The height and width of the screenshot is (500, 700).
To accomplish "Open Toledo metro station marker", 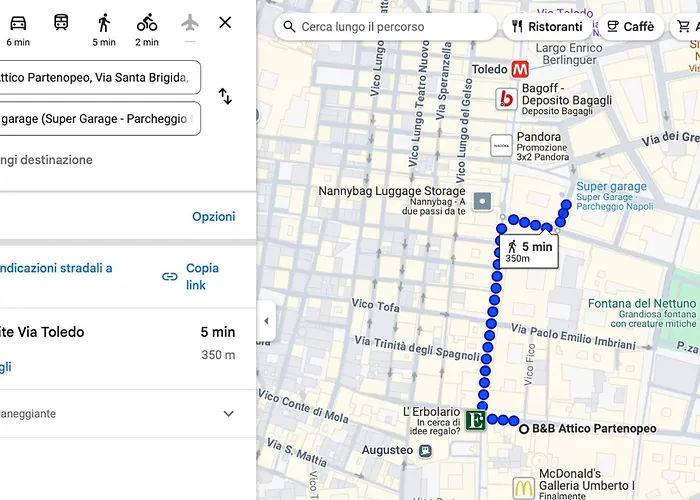I will 519,70.
